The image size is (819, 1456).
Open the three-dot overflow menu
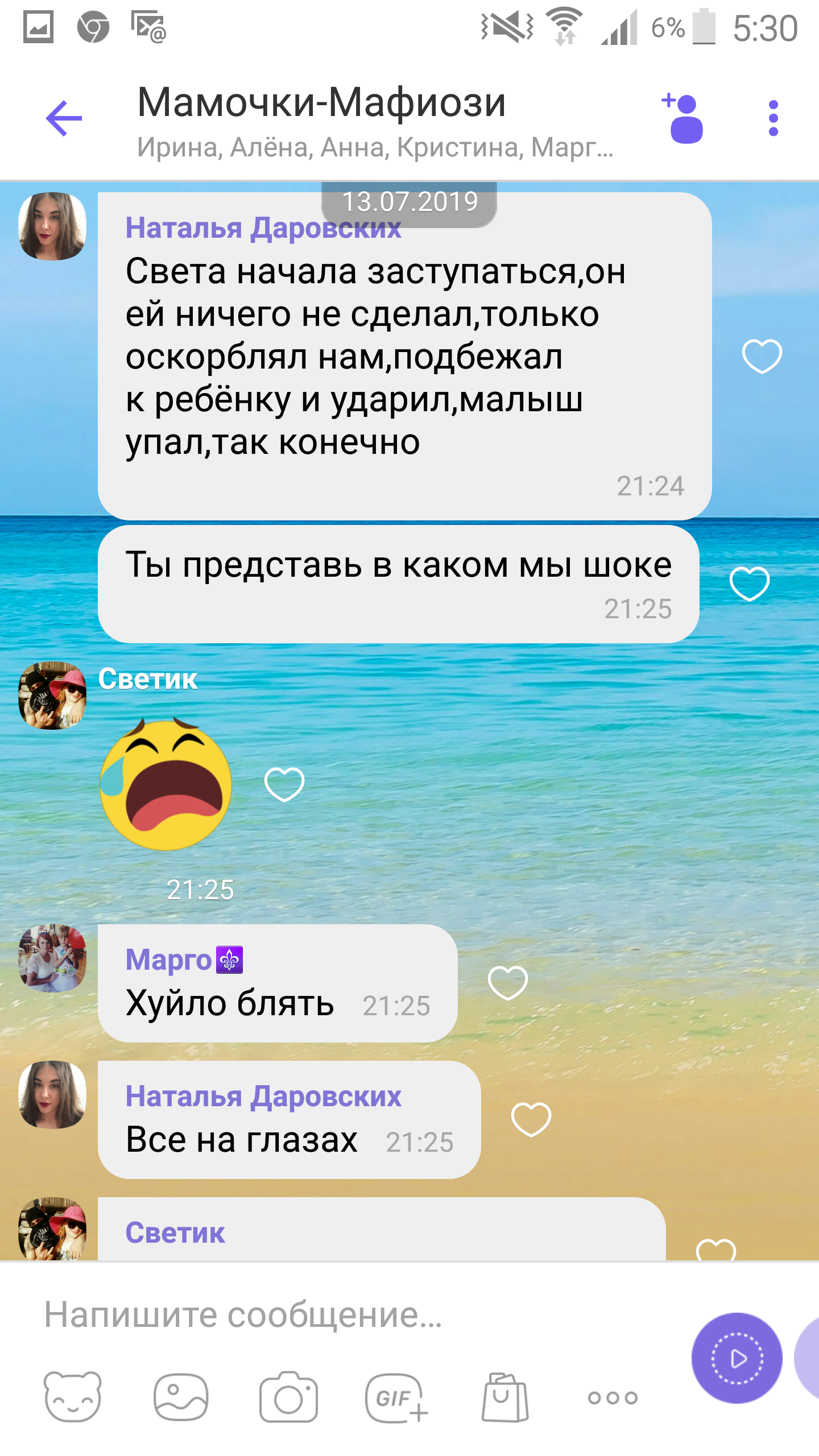773,118
